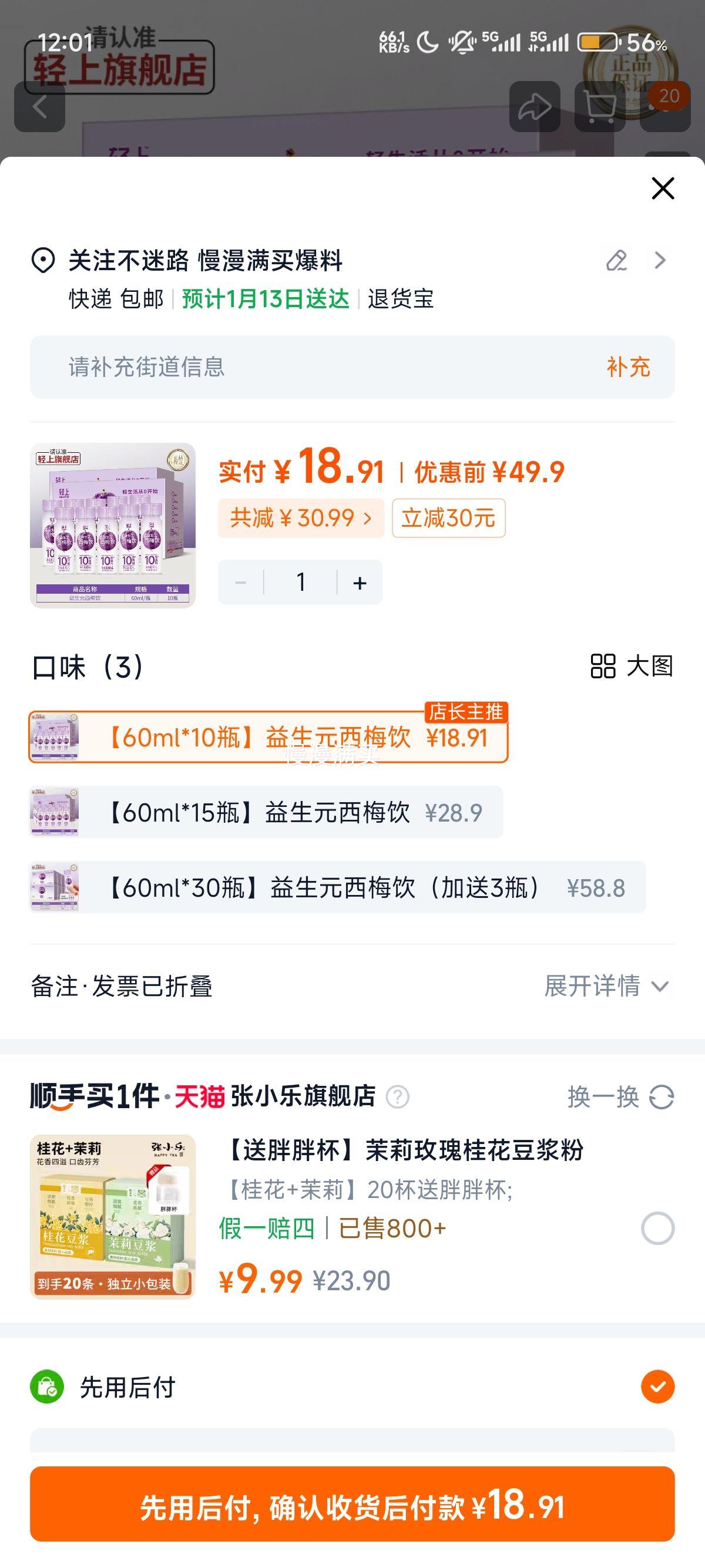Tap the plus to increase quantity
Viewport: 705px width, 1568px height.
[x=358, y=582]
